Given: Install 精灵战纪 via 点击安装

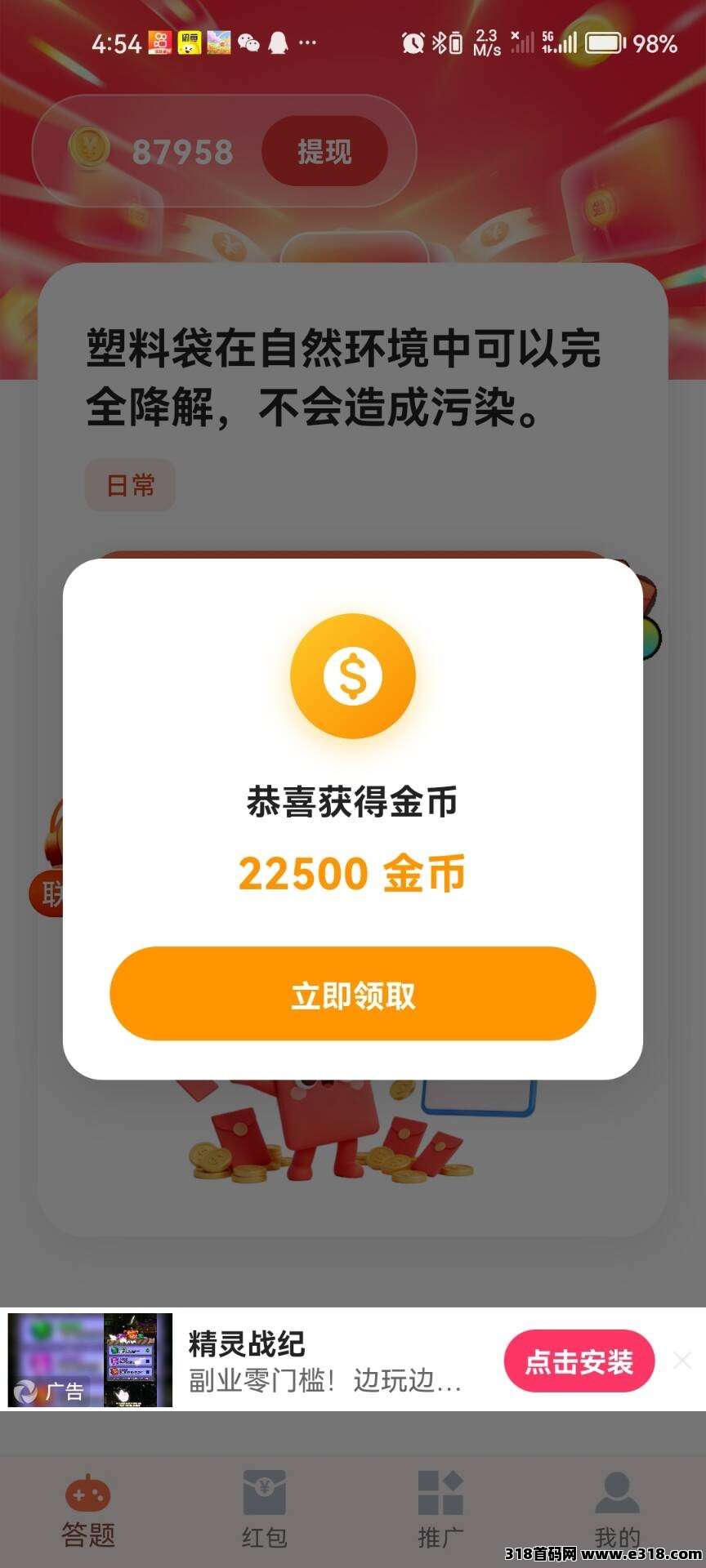Looking at the screenshot, I should coord(579,1361).
